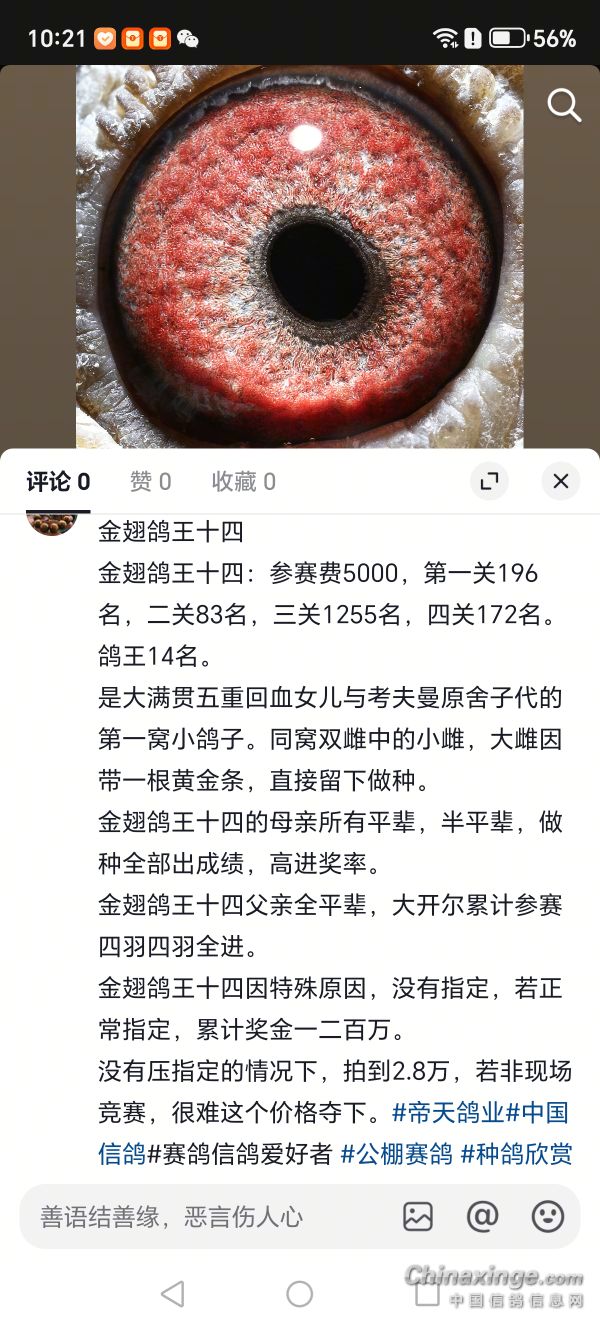Attach a picture to the comment
The height and width of the screenshot is (1326, 600).
pos(418,1217)
